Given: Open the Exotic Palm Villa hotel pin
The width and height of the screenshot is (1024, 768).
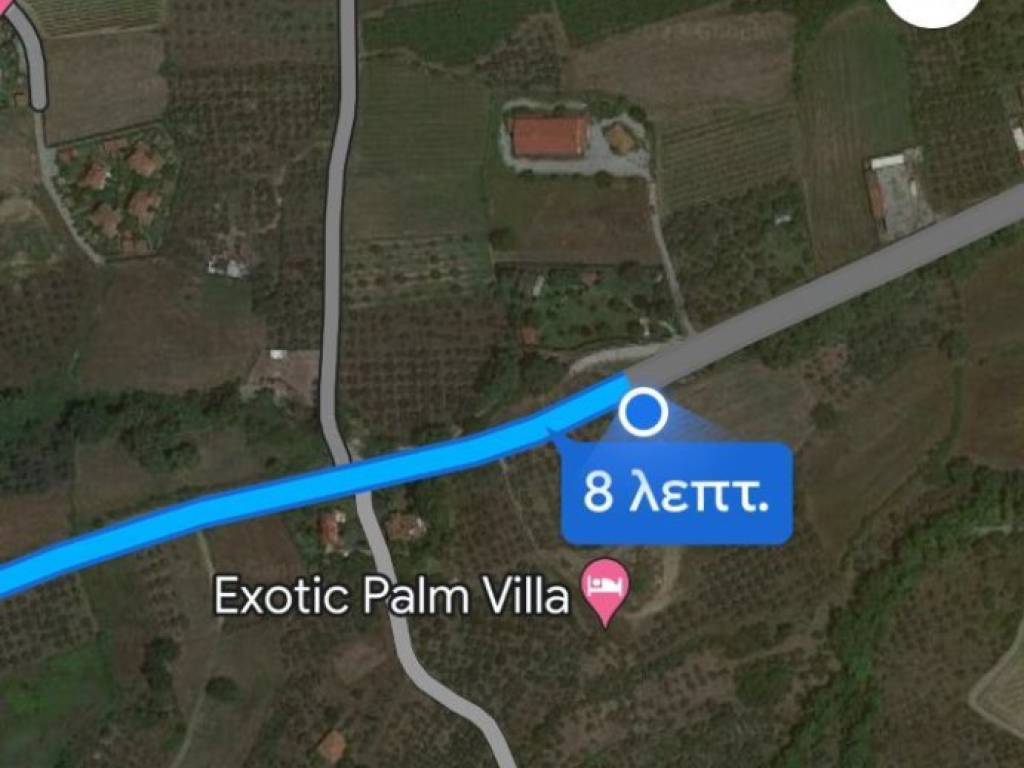Looking at the screenshot, I should [x=605, y=588].
